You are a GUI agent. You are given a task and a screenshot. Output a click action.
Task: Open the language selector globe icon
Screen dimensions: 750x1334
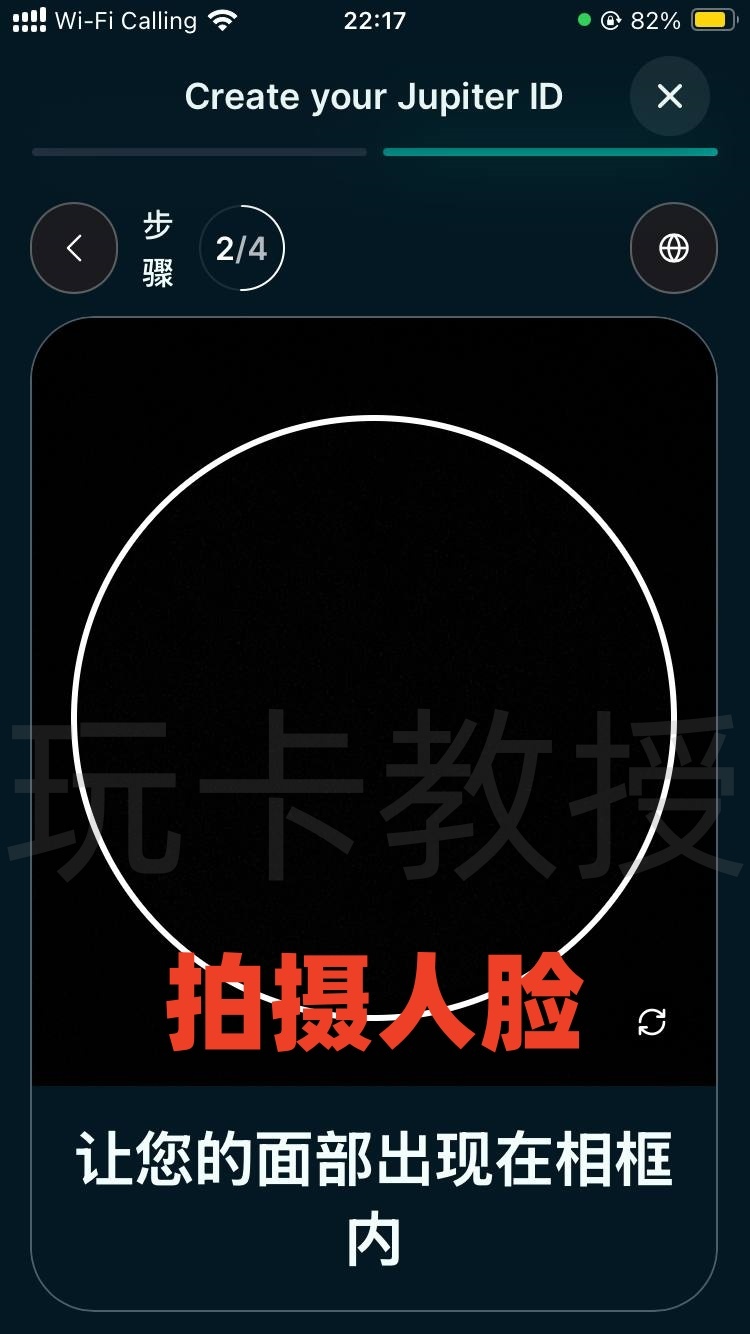coord(674,248)
